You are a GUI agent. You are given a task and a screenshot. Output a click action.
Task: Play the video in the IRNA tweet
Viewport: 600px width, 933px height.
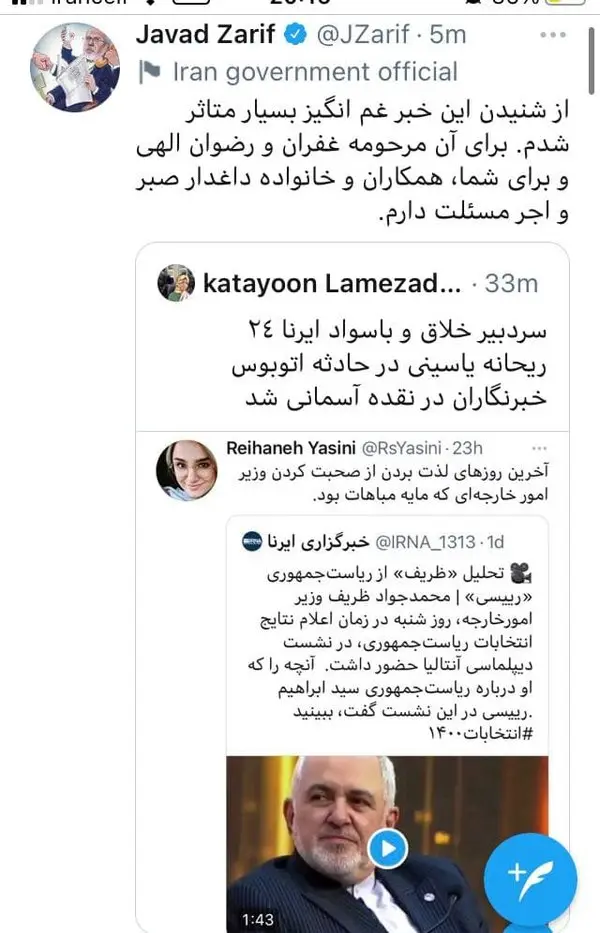click(x=387, y=849)
